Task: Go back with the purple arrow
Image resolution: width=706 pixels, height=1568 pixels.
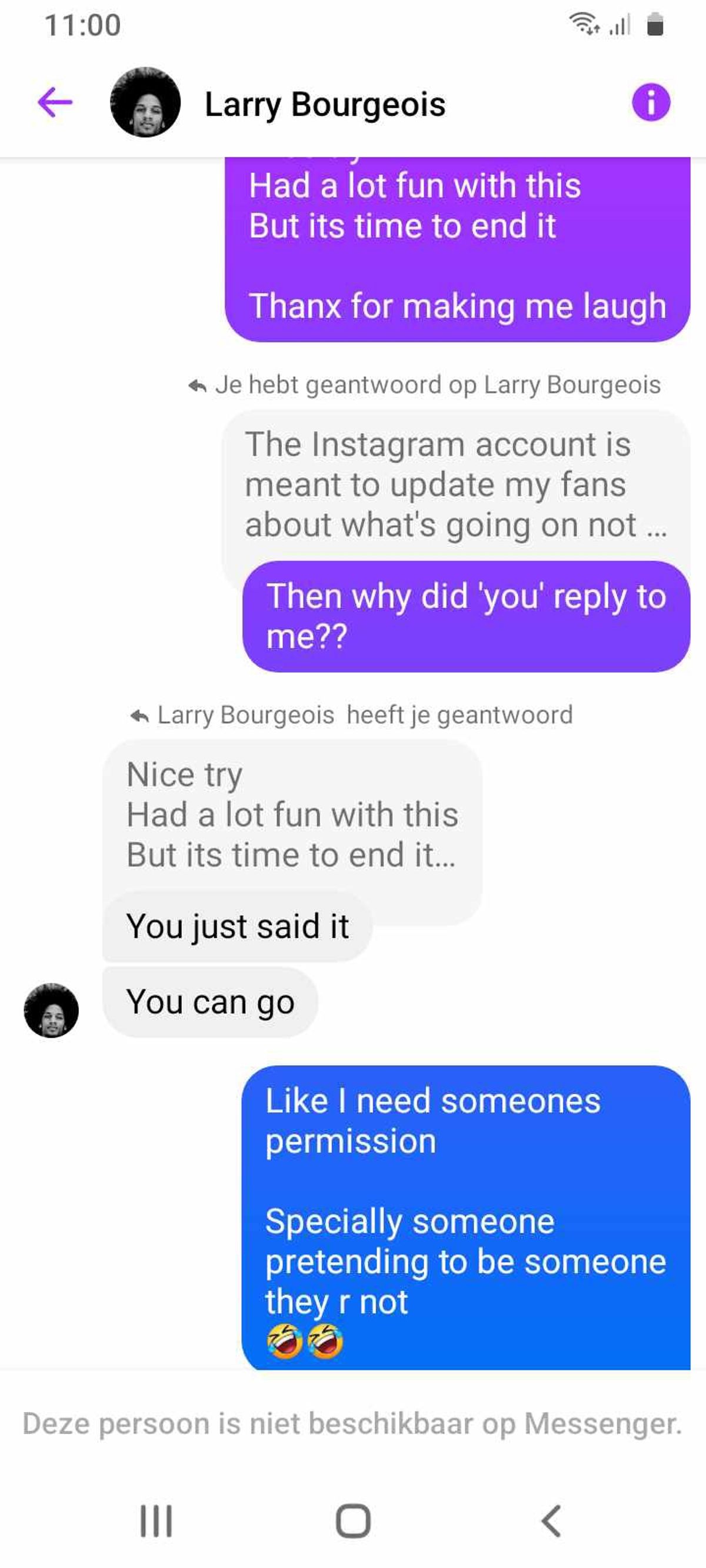Action: [x=55, y=102]
